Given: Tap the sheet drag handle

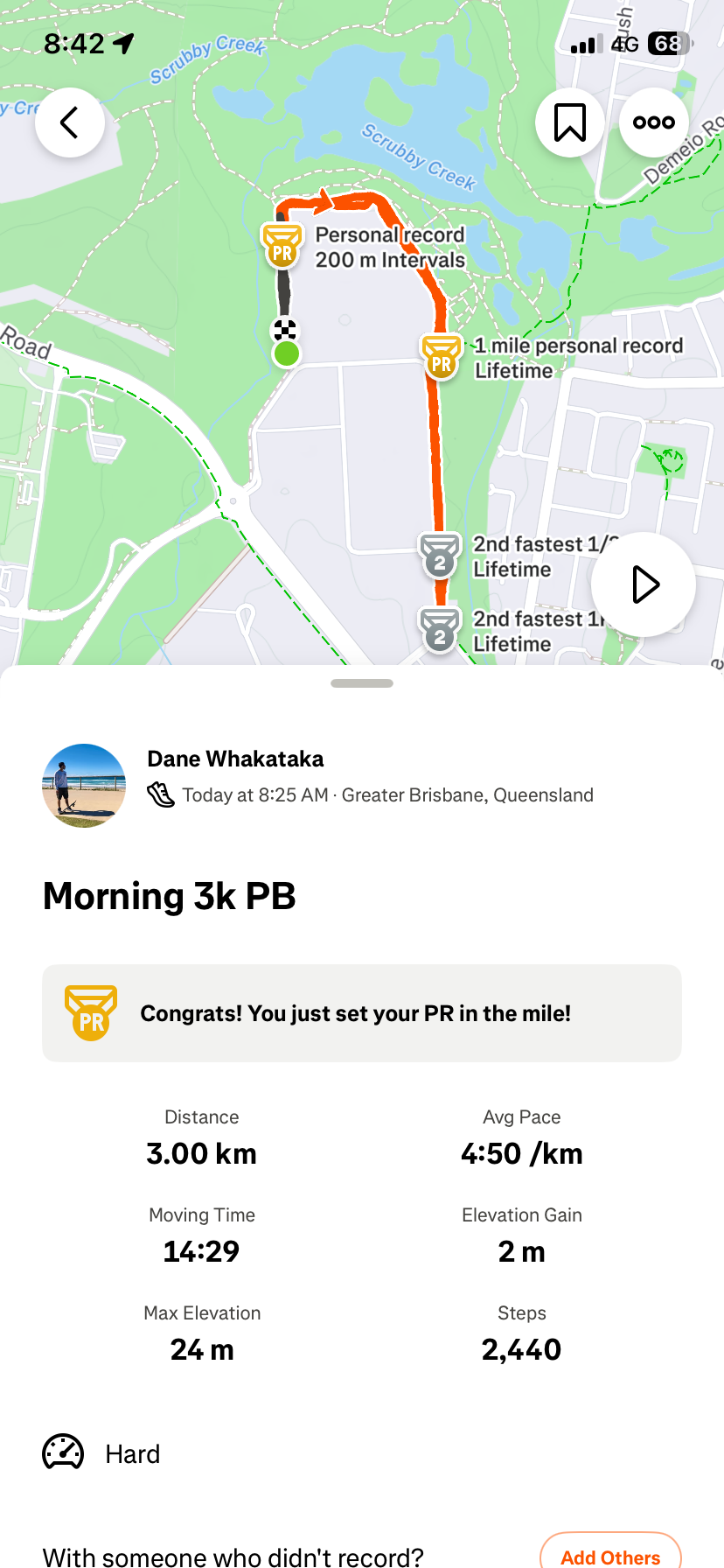Looking at the screenshot, I should pos(362,683).
